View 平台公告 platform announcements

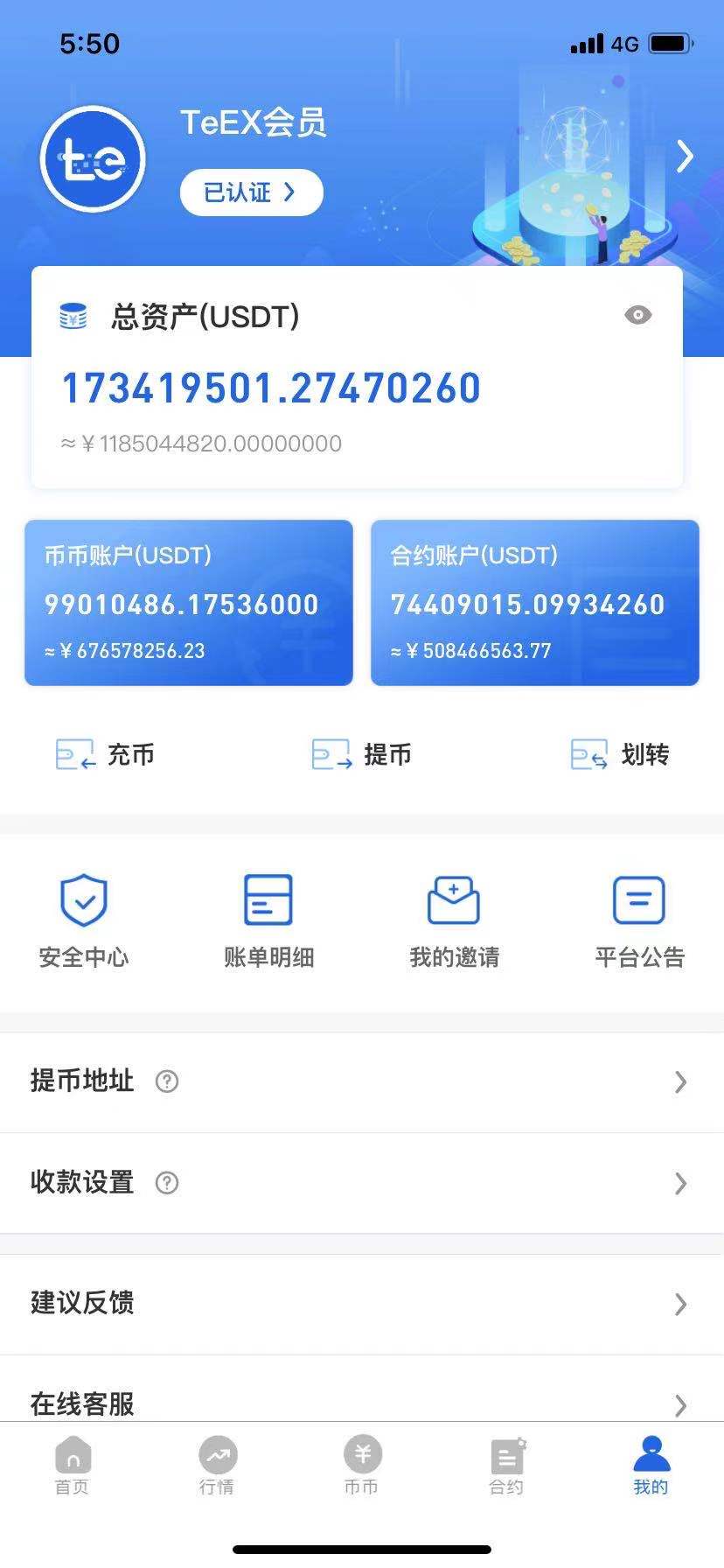(x=639, y=917)
